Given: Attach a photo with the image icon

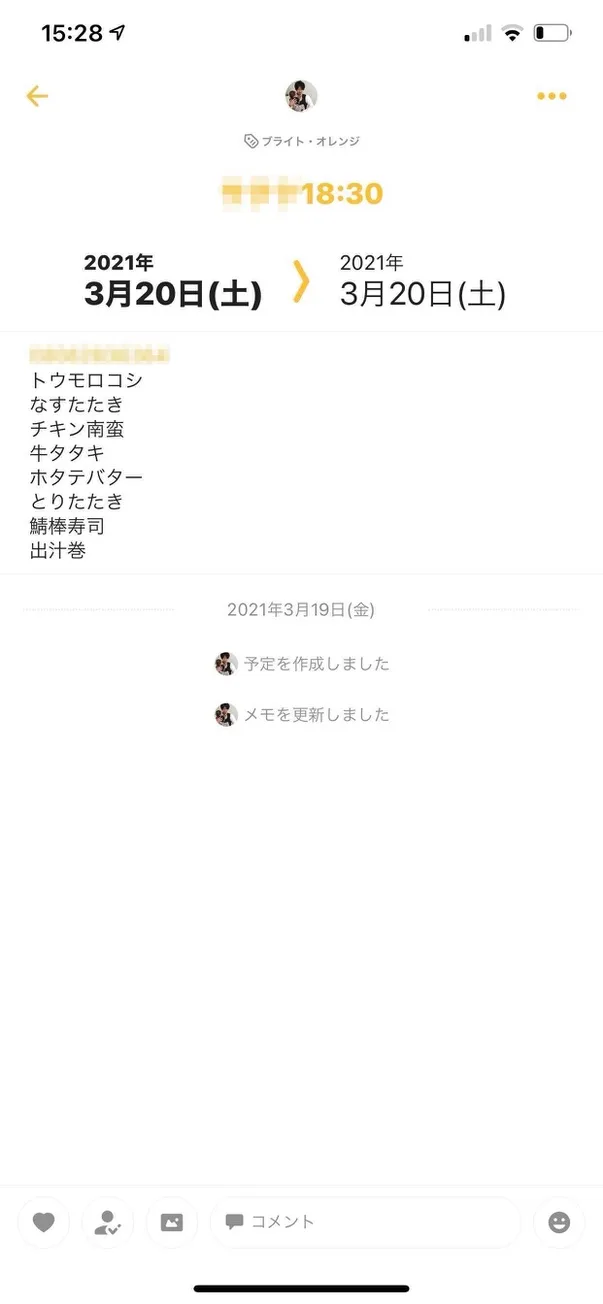Looking at the screenshot, I should (x=172, y=1222).
